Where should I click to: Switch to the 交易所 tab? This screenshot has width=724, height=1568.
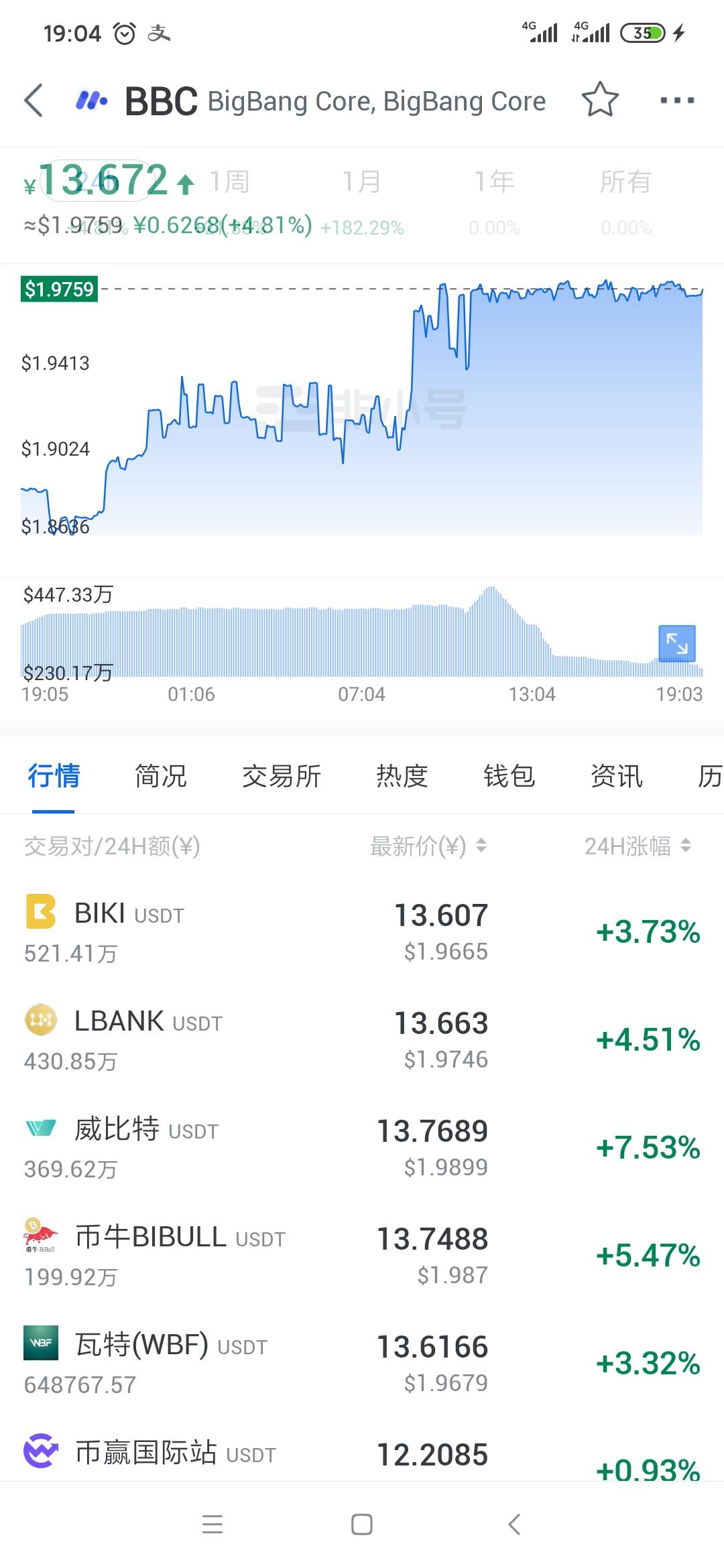(x=281, y=775)
